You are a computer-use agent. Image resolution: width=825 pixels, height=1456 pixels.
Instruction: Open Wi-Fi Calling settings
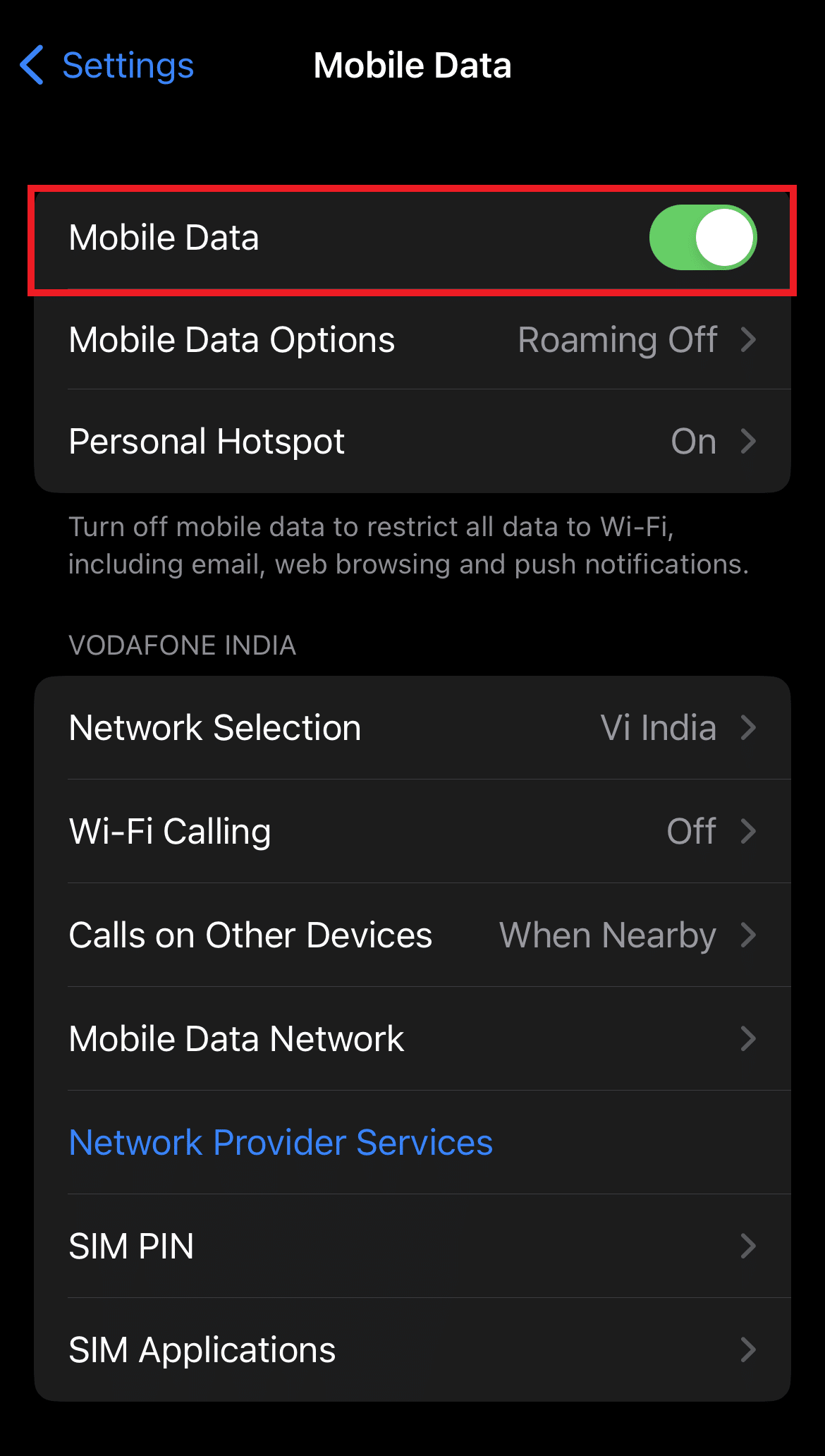click(x=412, y=832)
